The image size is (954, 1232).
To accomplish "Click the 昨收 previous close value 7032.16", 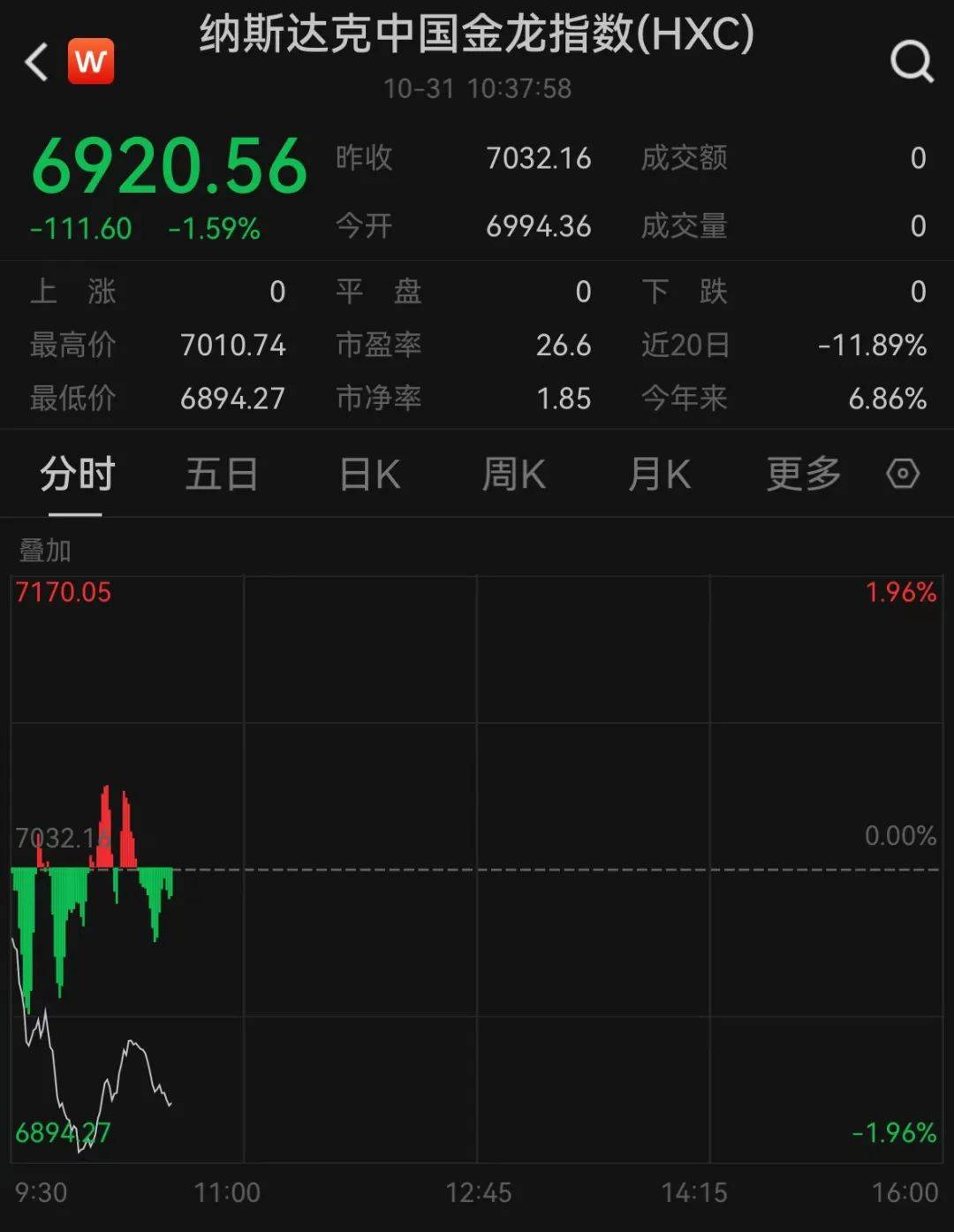I will point(537,159).
